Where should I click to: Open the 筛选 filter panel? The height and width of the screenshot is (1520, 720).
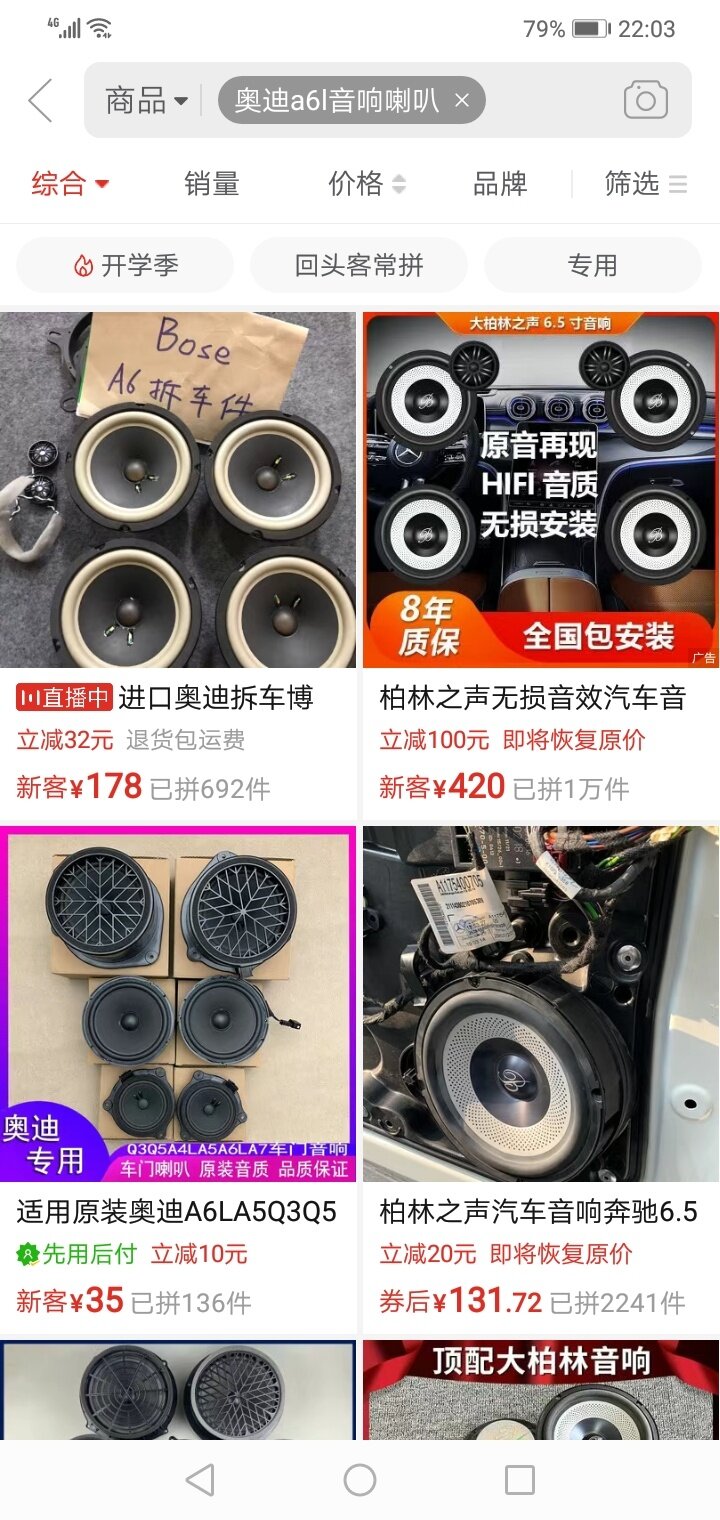pos(645,184)
